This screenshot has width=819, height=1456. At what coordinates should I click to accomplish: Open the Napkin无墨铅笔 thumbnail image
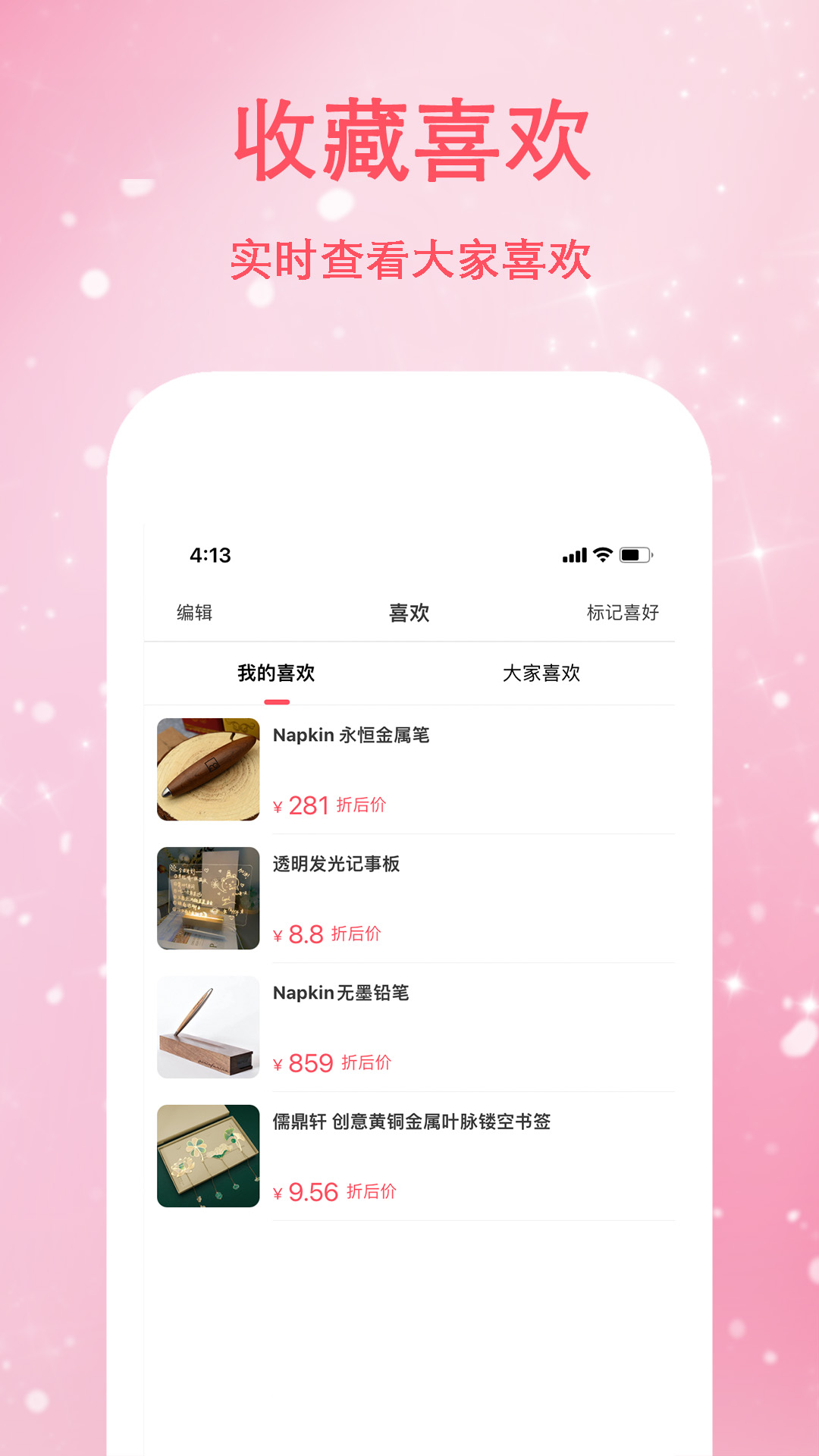coord(209,1026)
